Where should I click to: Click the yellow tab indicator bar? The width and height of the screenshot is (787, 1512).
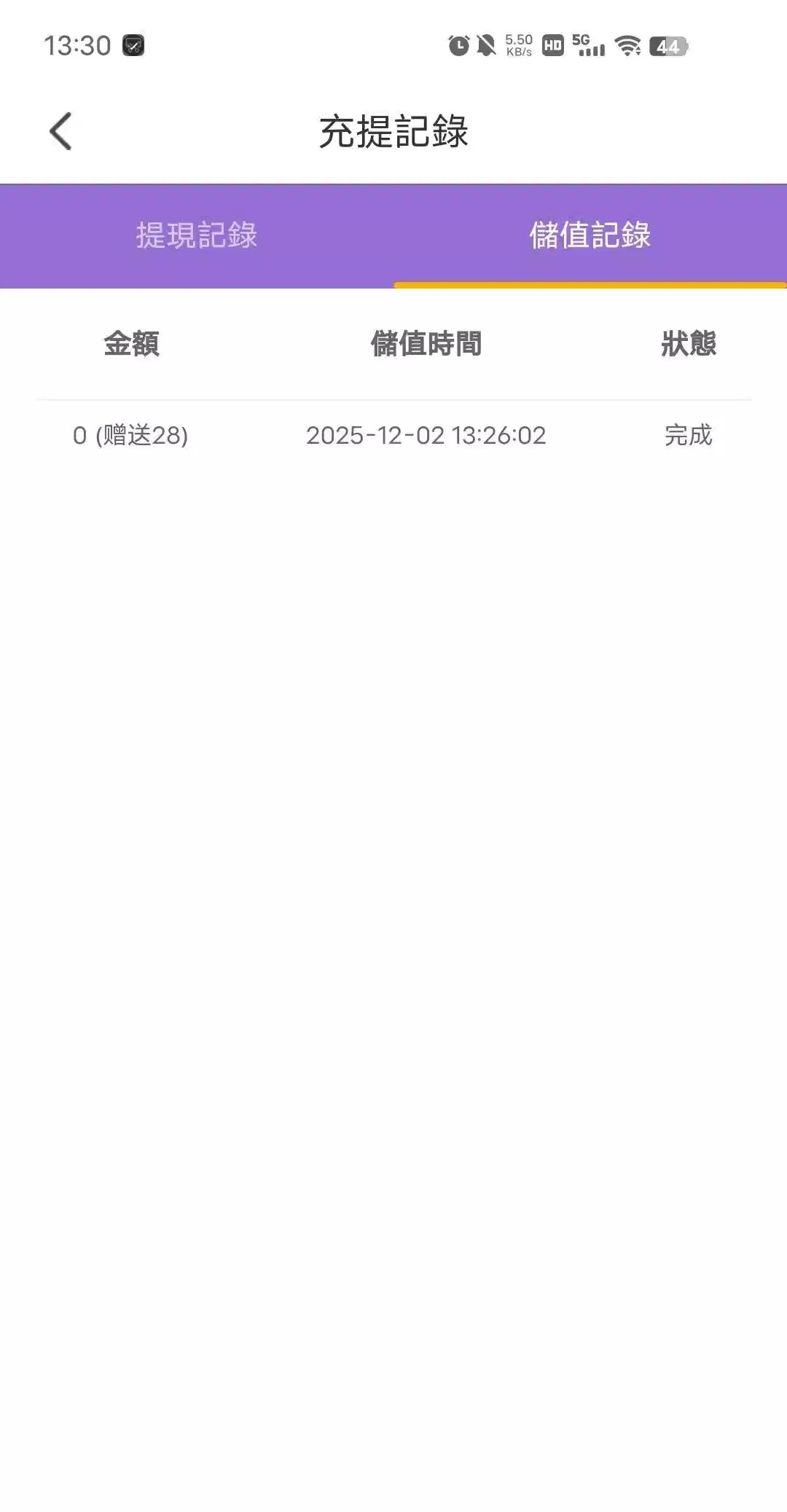tap(590, 285)
